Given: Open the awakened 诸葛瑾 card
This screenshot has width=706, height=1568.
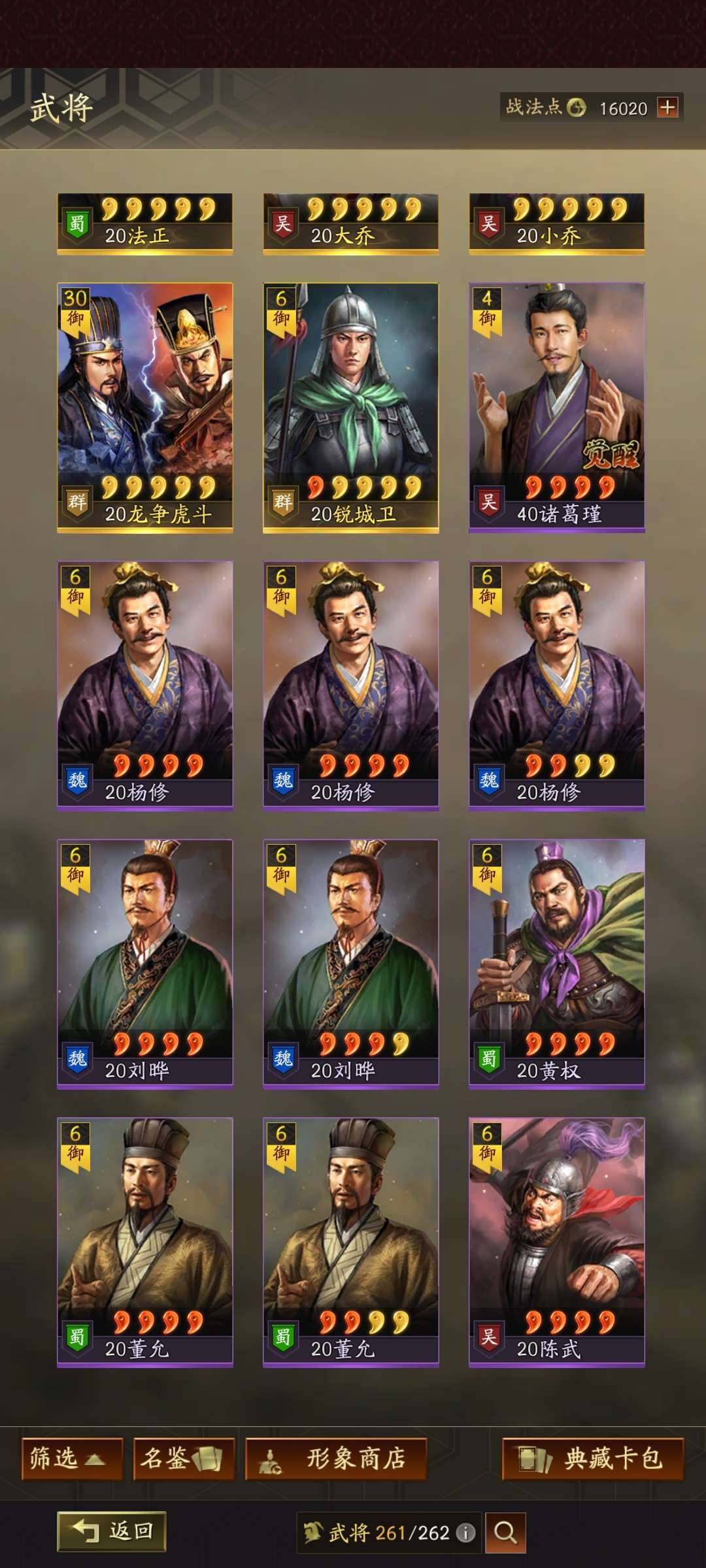Looking at the screenshot, I should (556, 406).
